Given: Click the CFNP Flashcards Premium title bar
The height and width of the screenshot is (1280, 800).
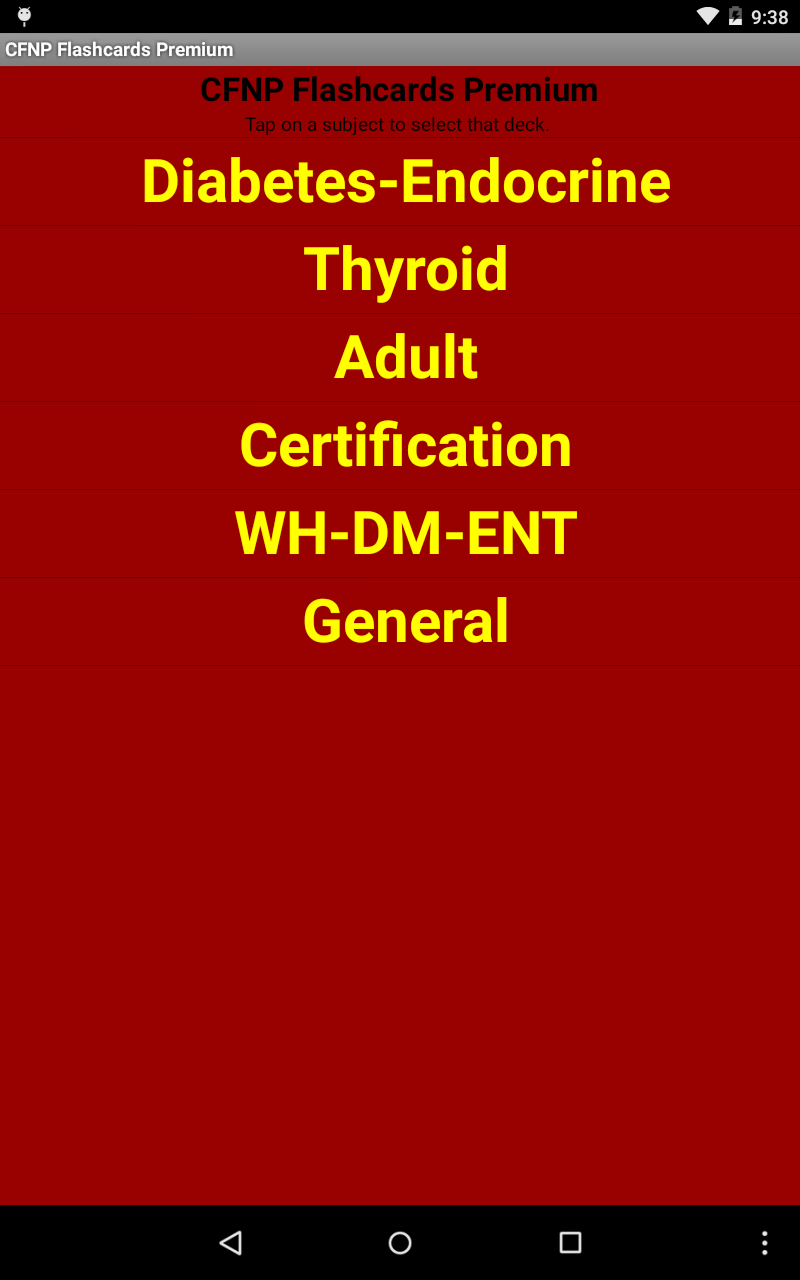Looking at the screenshot, I should [x=120, y=48].
